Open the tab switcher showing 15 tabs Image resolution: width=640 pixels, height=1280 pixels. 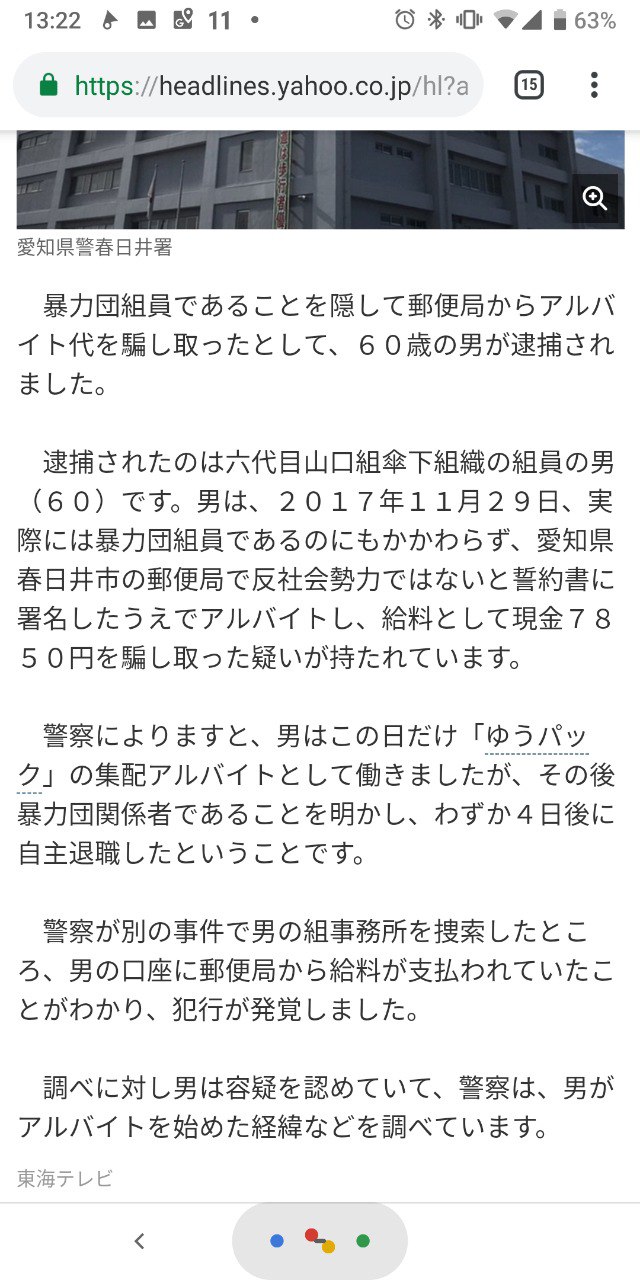click(529, 86)
